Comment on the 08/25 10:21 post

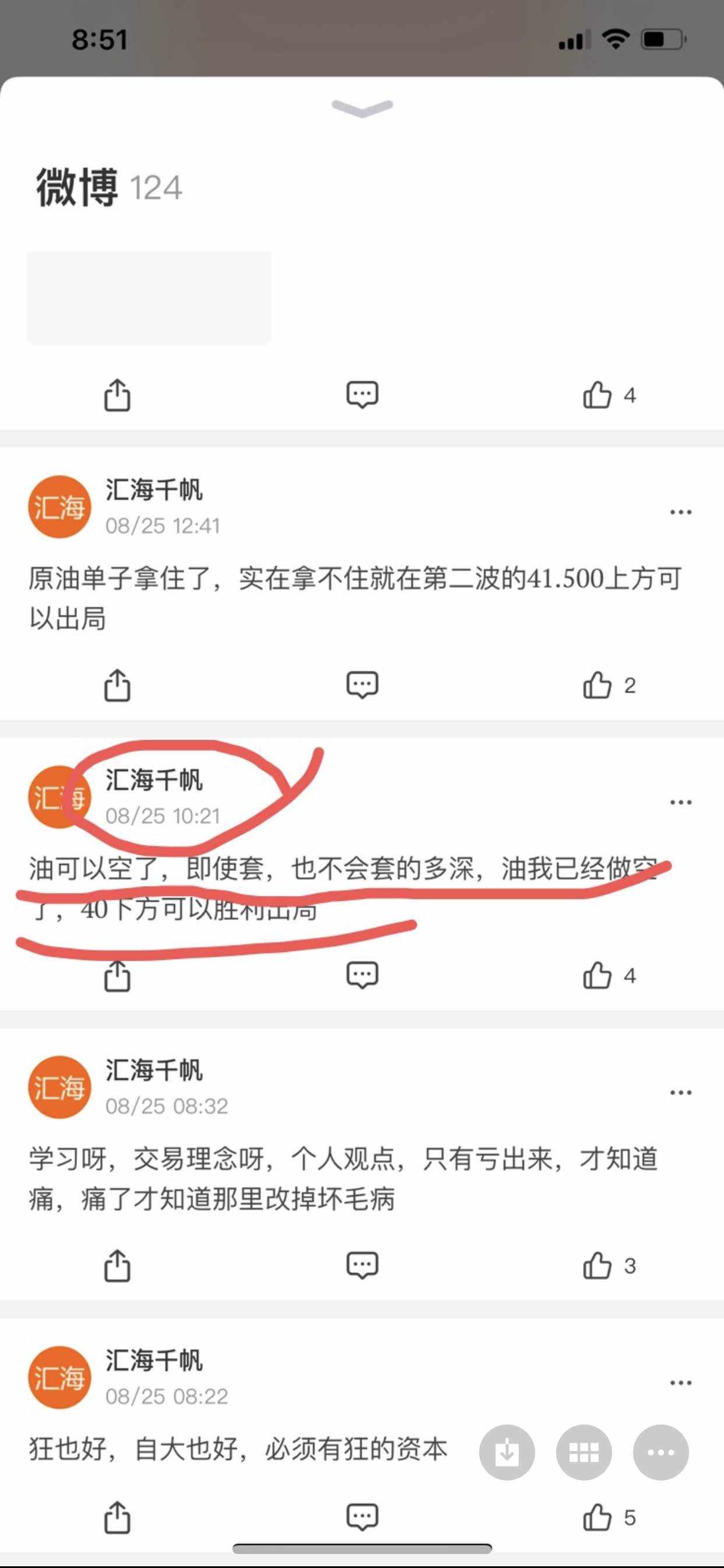click(x=362, y=975)
